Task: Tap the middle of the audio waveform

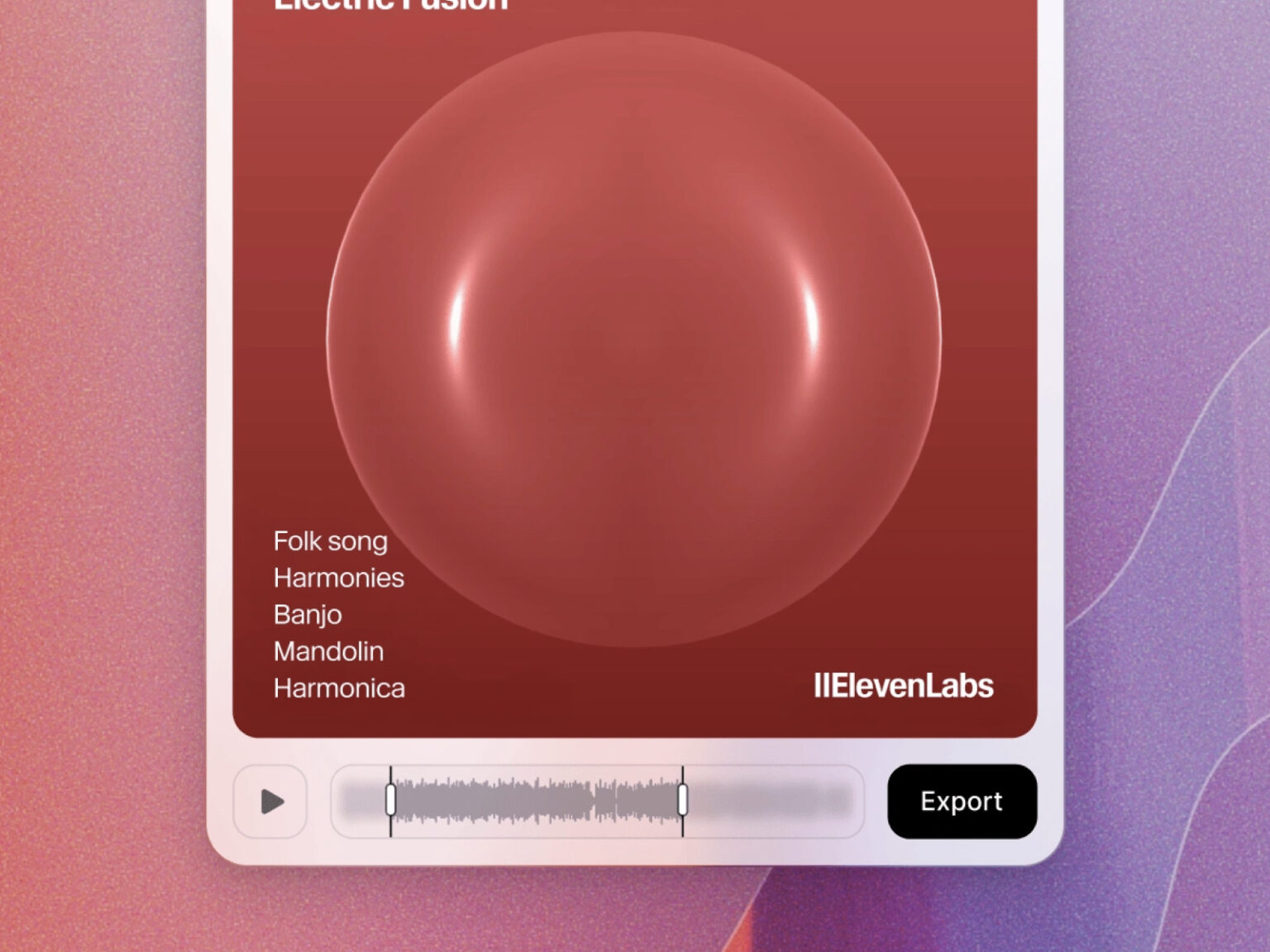Action: tap(537, 802)
